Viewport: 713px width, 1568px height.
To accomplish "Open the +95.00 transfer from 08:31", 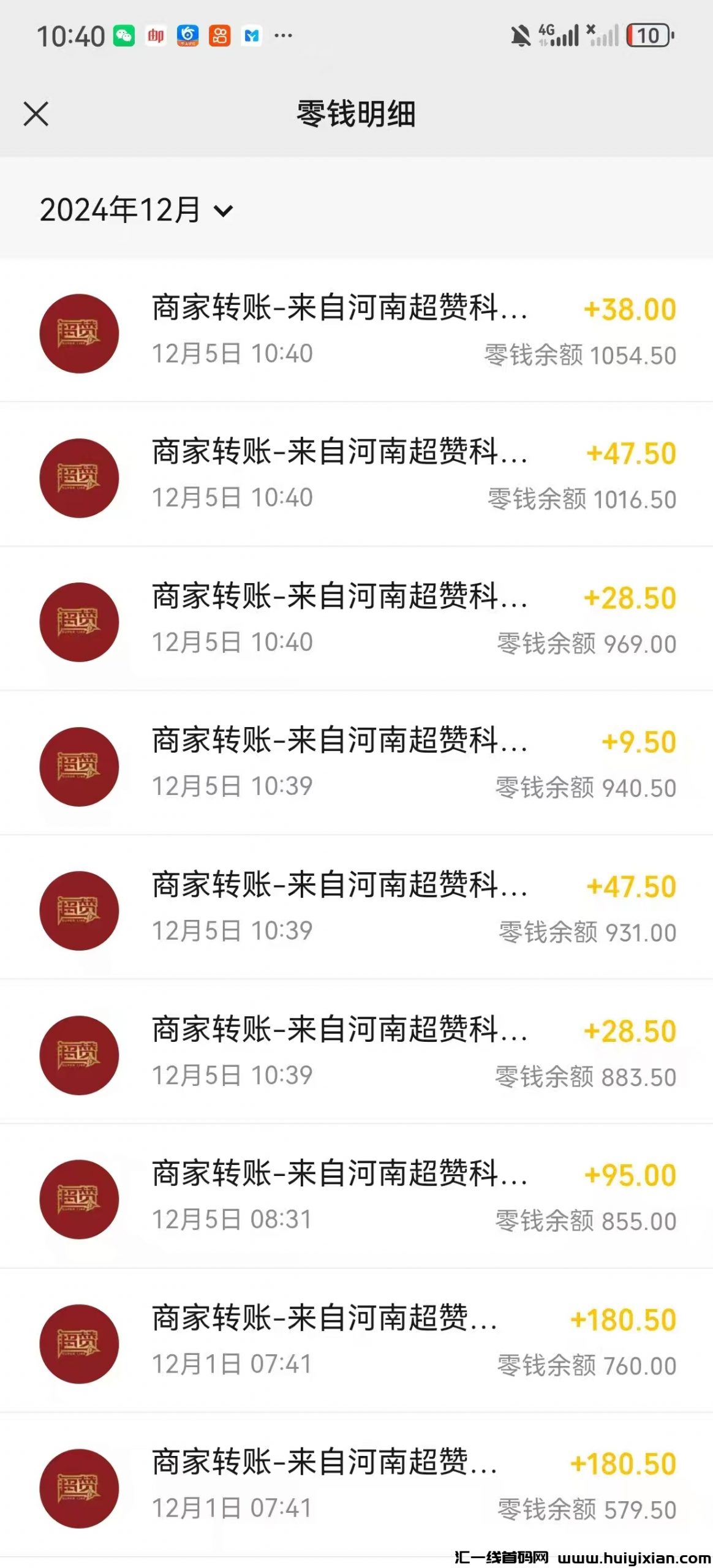I will 356,1197.
